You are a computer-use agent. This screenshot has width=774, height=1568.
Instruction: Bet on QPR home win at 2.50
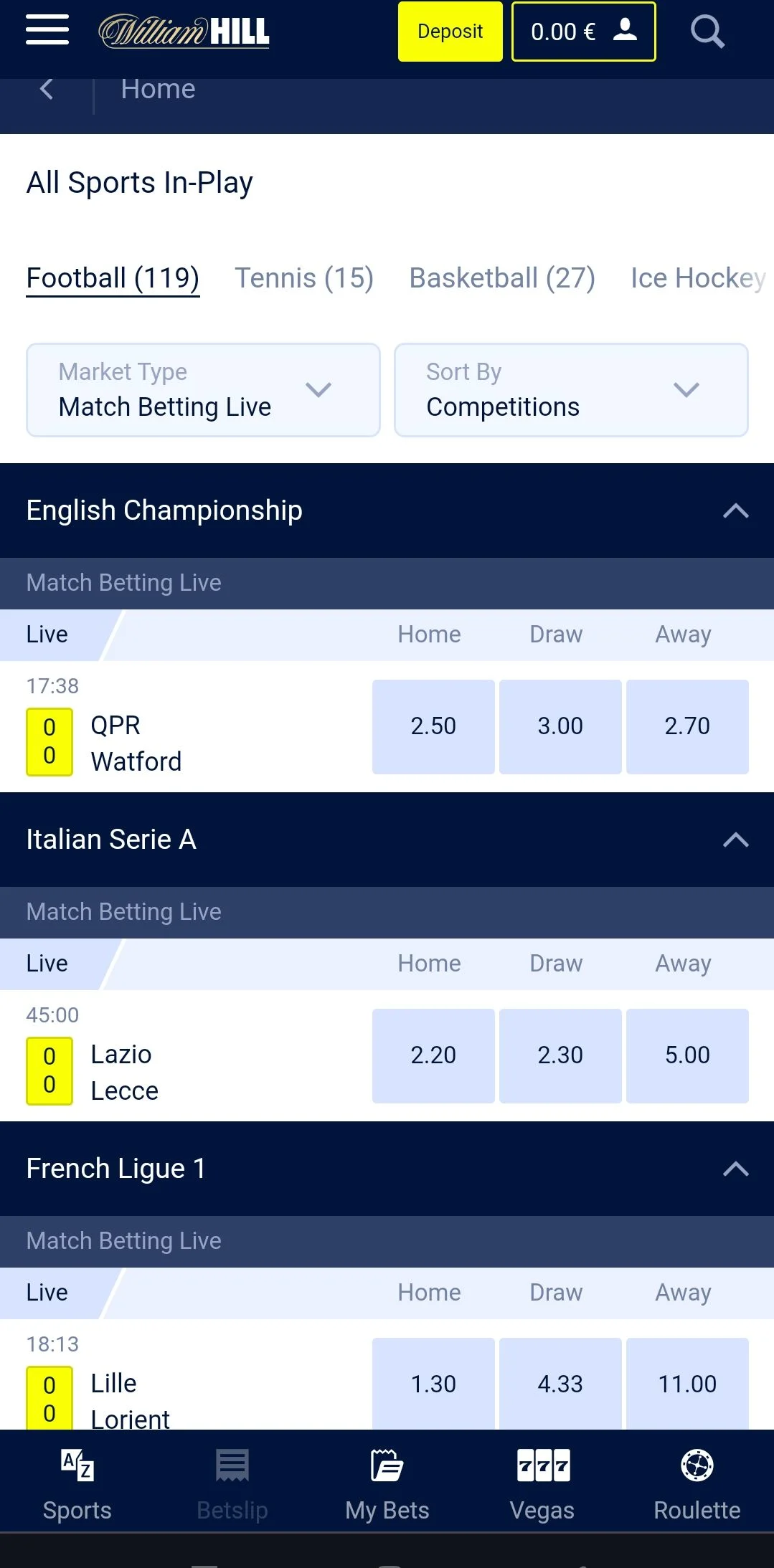(433, 726)
